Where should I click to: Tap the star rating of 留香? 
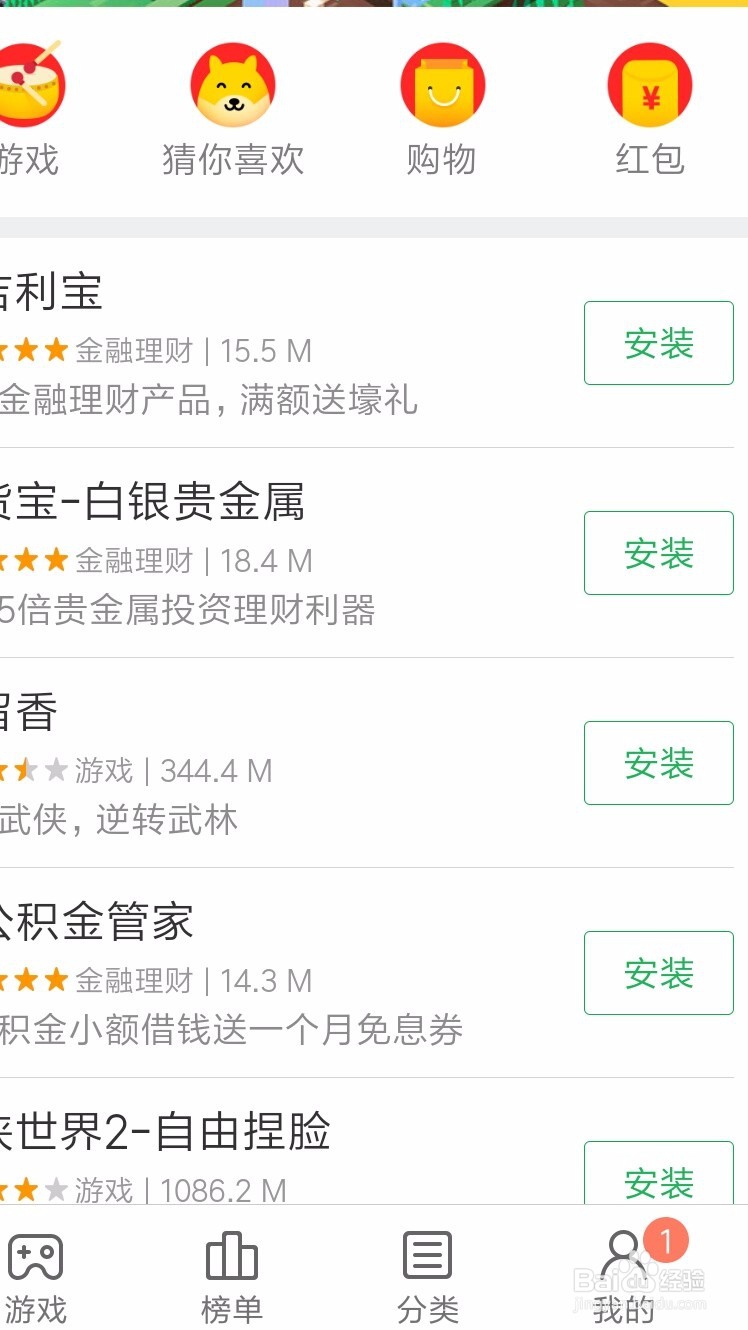(x=30, y=771)
